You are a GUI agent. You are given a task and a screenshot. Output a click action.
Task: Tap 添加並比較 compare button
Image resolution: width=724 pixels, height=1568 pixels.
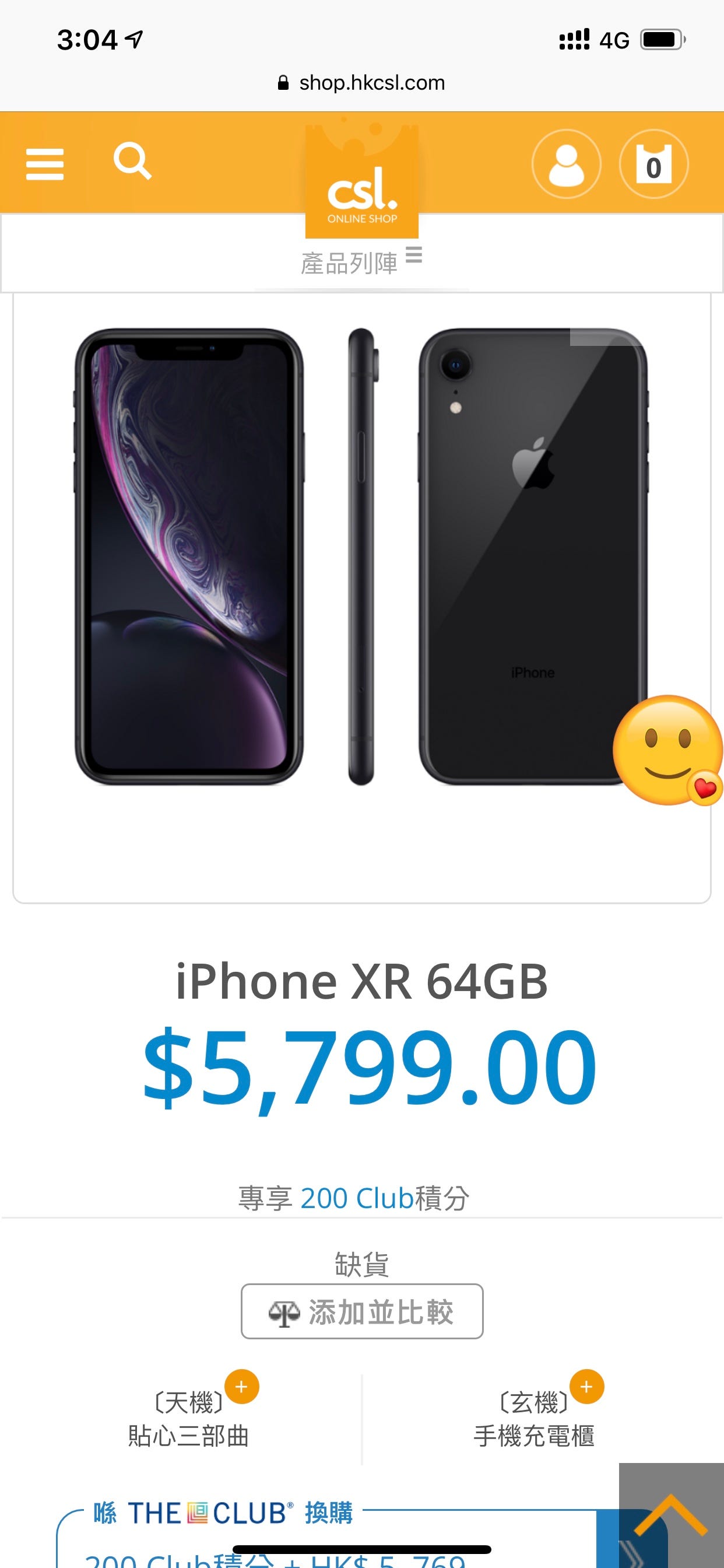(x=362, y=1311)
